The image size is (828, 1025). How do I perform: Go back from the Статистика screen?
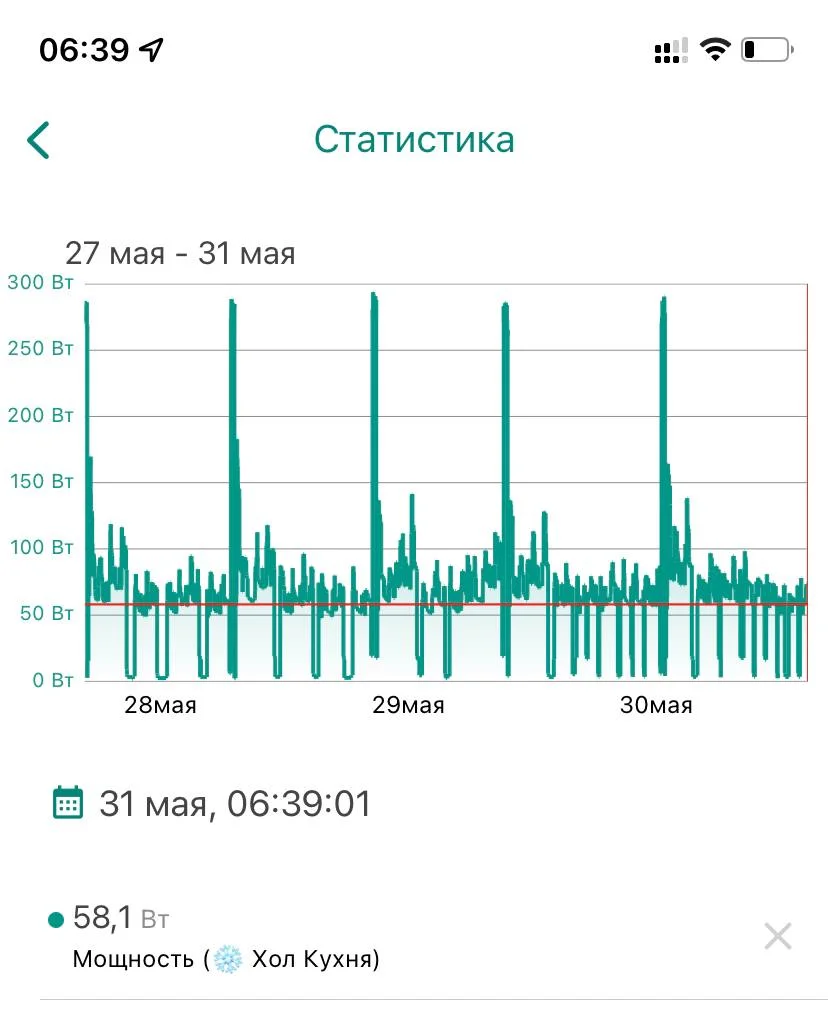[39, 140]
